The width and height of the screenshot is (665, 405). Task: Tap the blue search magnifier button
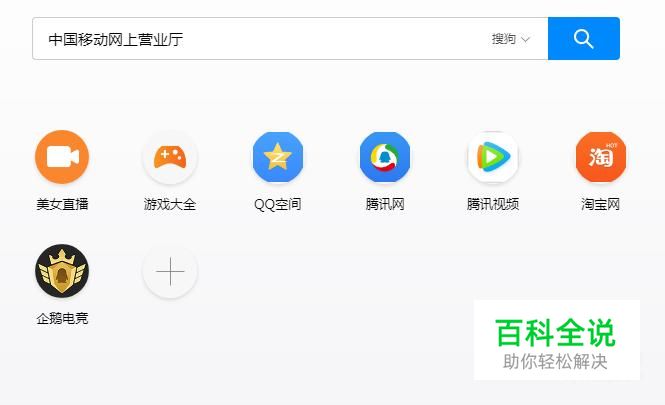point(584,39)
